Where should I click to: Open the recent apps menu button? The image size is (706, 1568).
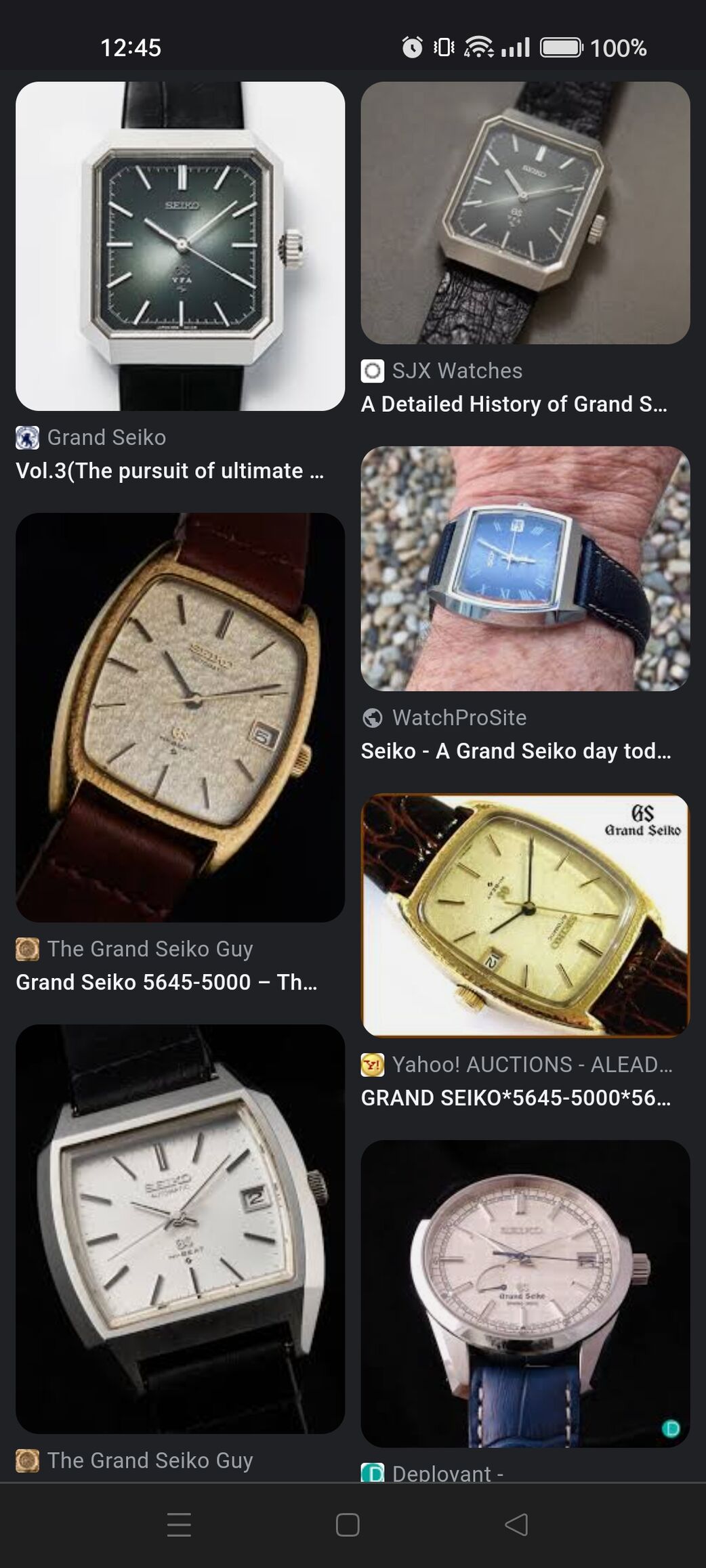(x=179, y=1525)
